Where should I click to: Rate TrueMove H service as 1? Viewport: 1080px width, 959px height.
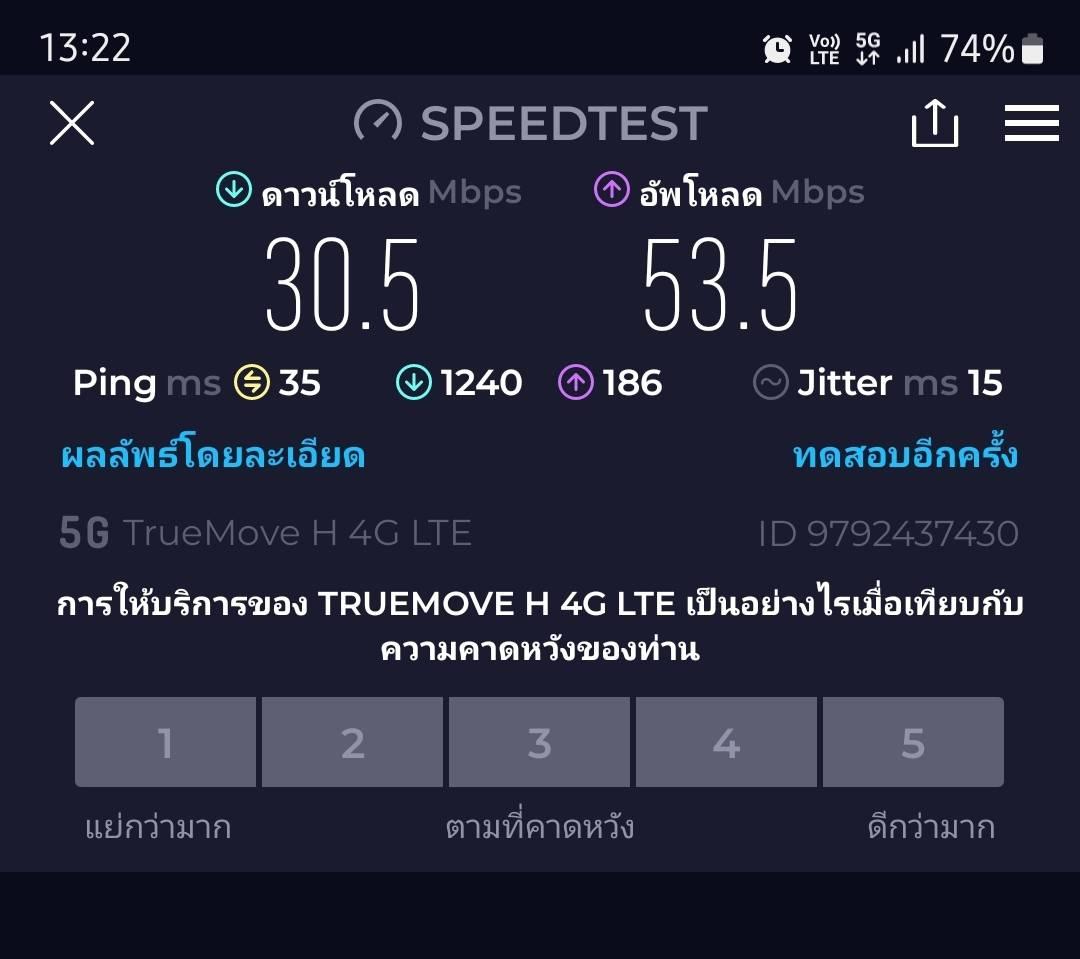pos(165,742)
